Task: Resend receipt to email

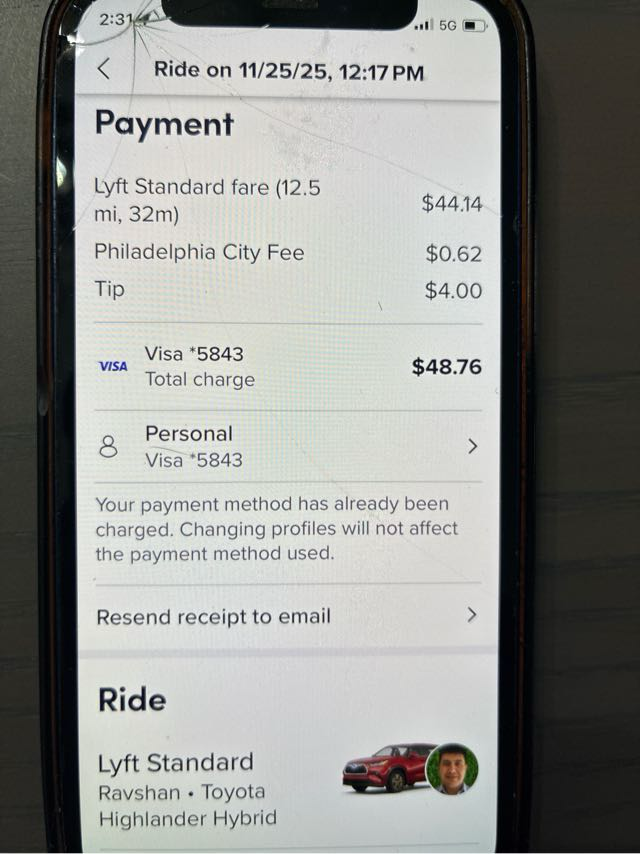Action: pyautogui.click(x=288, y=616)
